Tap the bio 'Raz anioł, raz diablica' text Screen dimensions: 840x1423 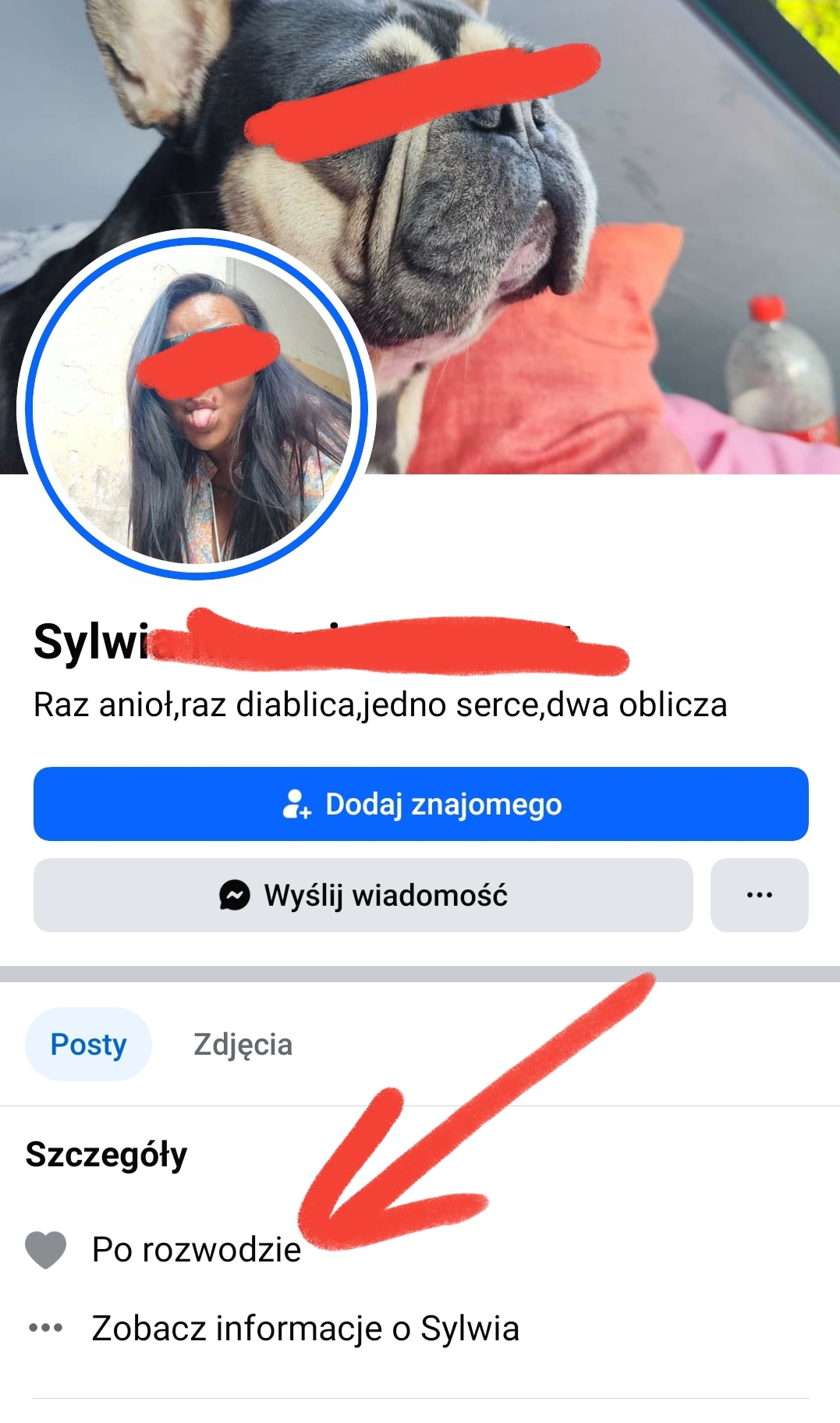coord(380,704)
